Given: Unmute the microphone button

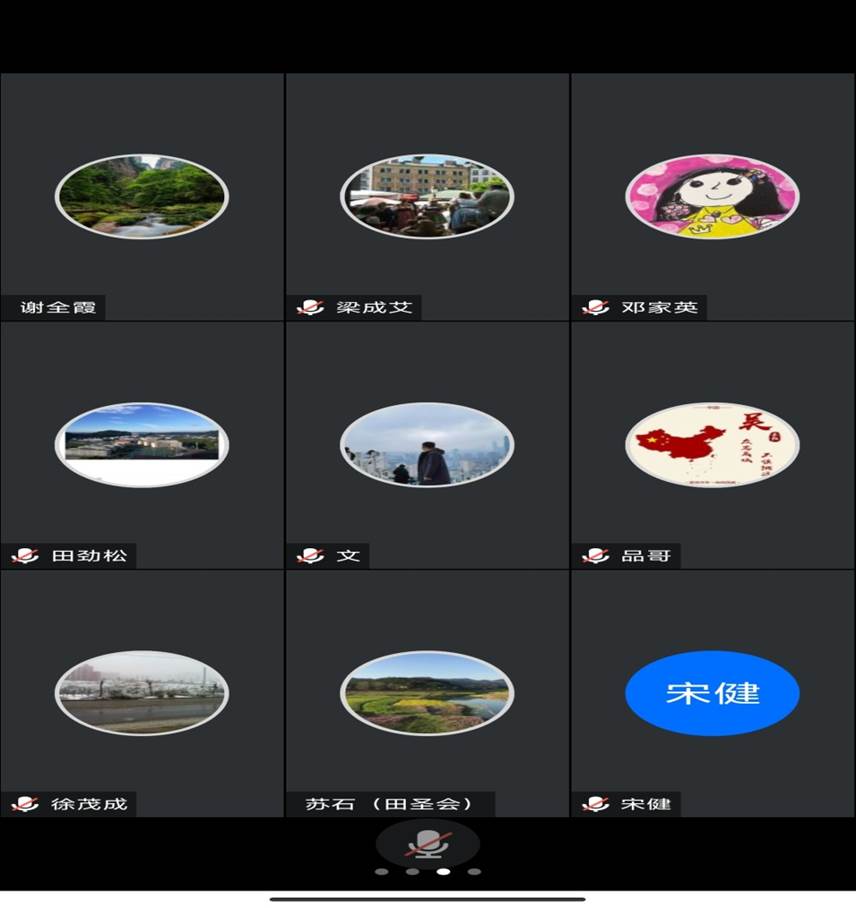Looking at the screenshot, I should (428, 843).
